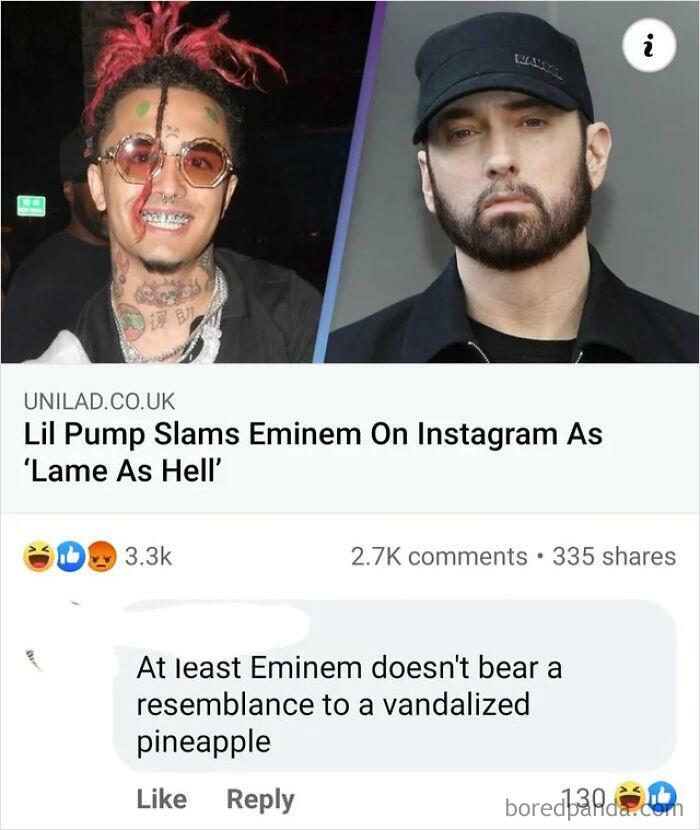The image size is (700, 830).
Task: Reply to the vandalized pineapple comment
Action: click(260, 799)
